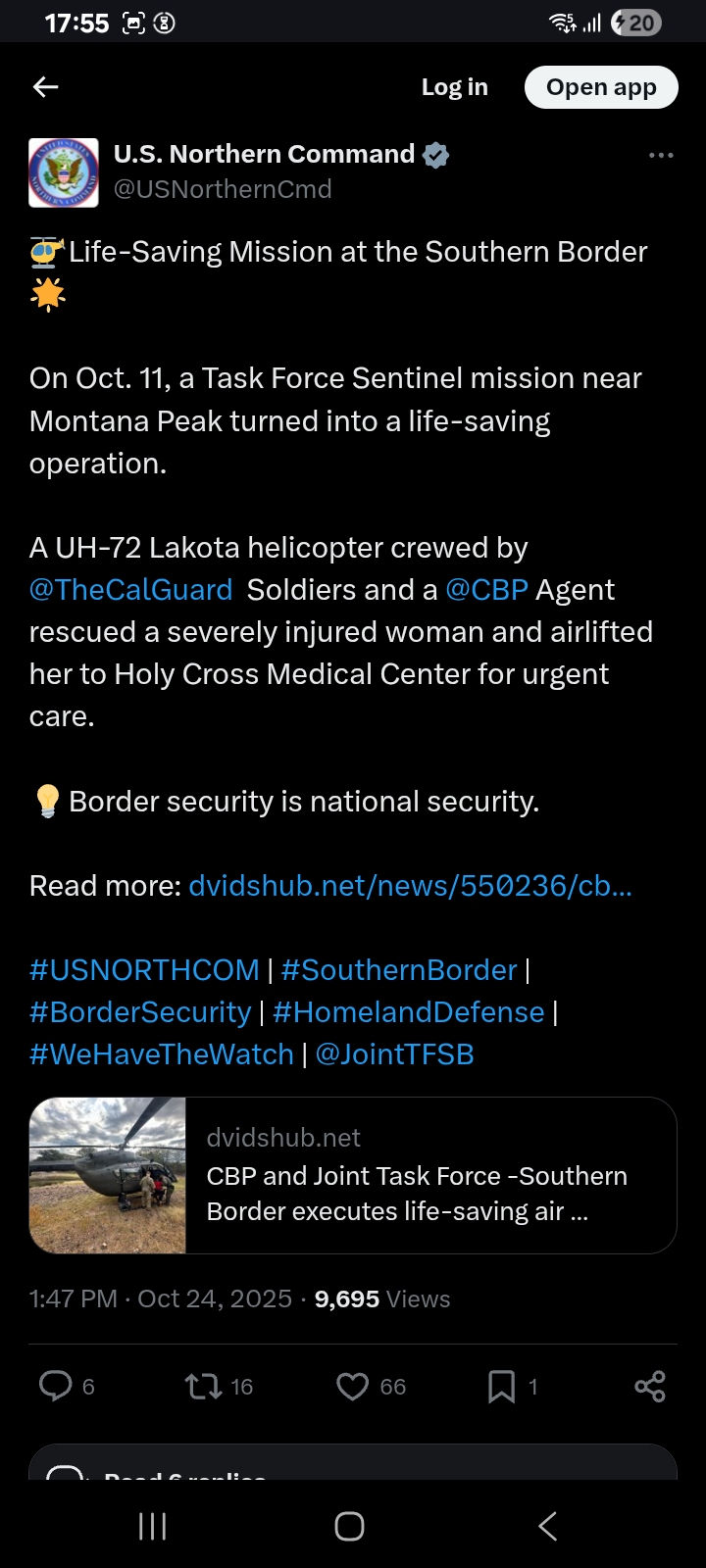Open the #HomelandDefense hashtag

(x=408, y=1012)
